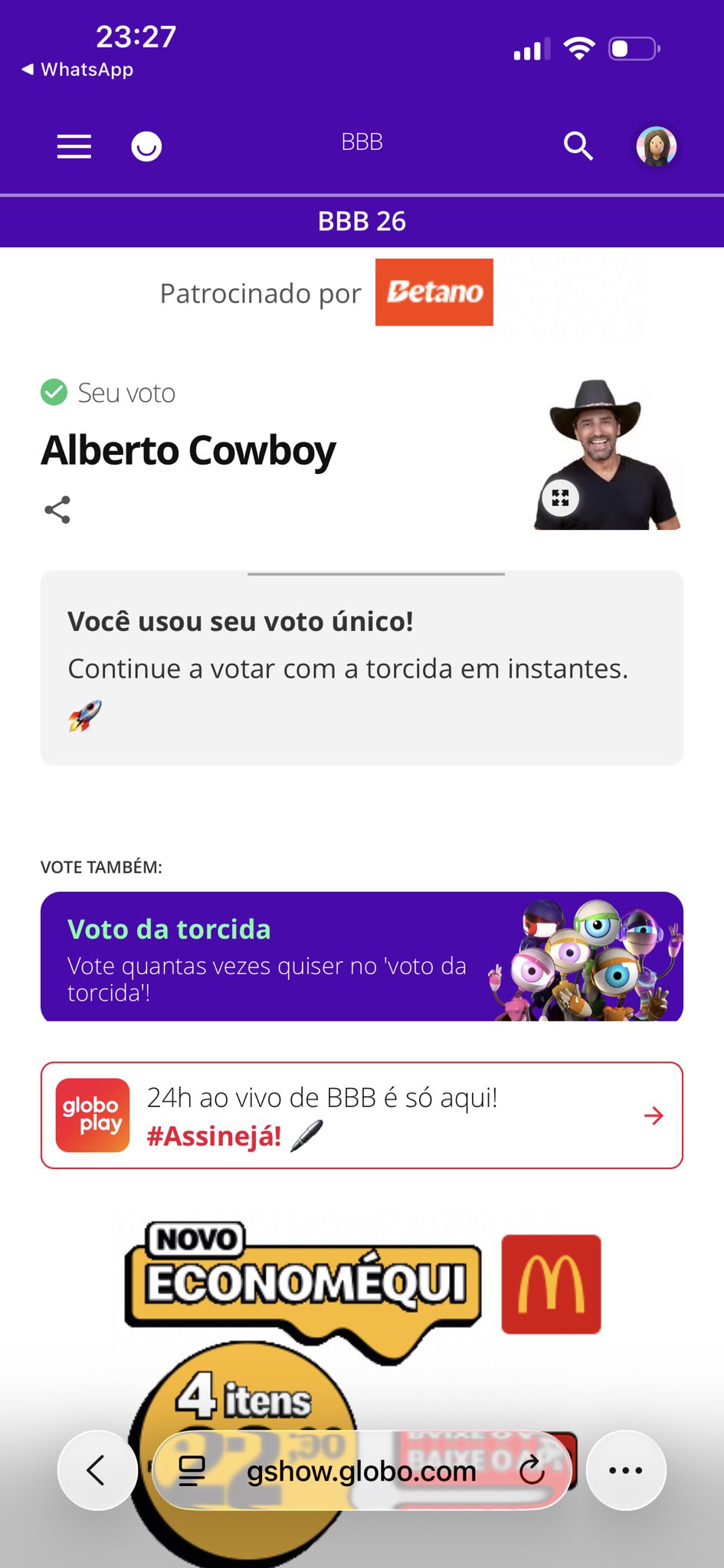Open the browser's more options menu

click(626, 1470)
